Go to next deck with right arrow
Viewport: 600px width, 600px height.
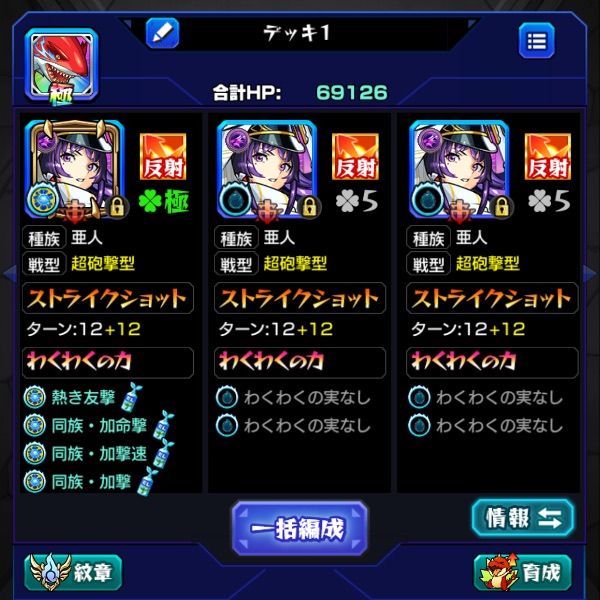(592, 272)
